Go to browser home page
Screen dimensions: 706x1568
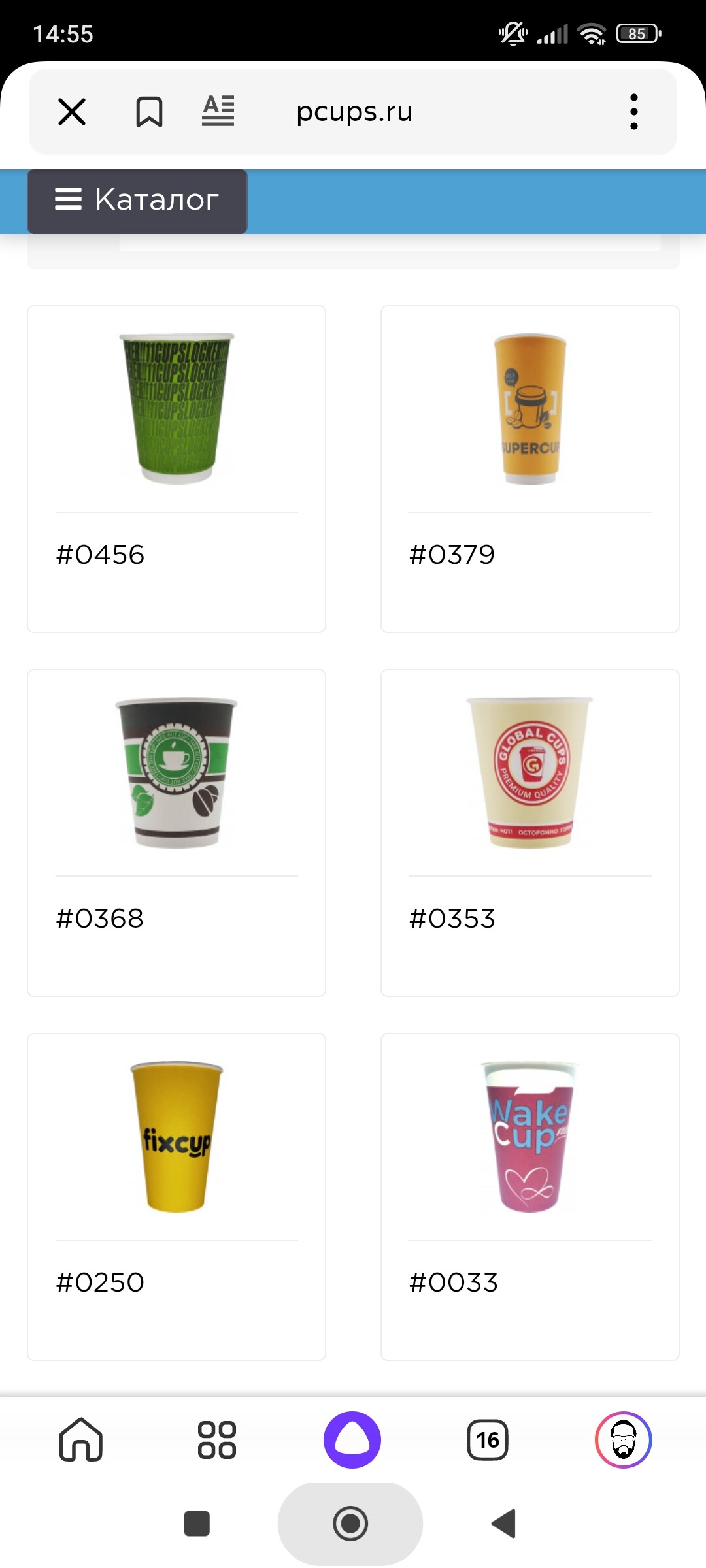click(81, 1439)
